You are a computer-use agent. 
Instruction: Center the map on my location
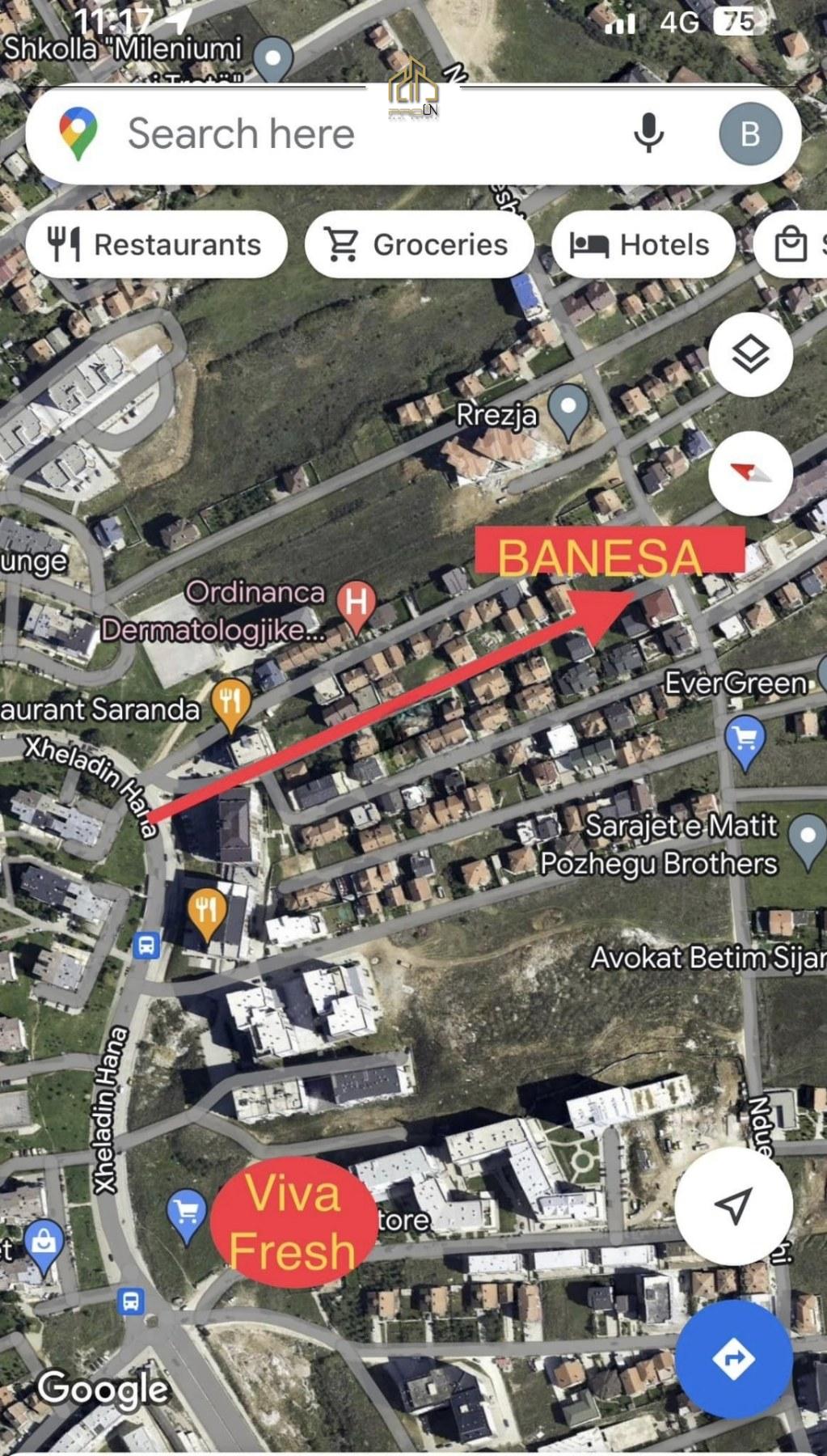coord(733,1205)
